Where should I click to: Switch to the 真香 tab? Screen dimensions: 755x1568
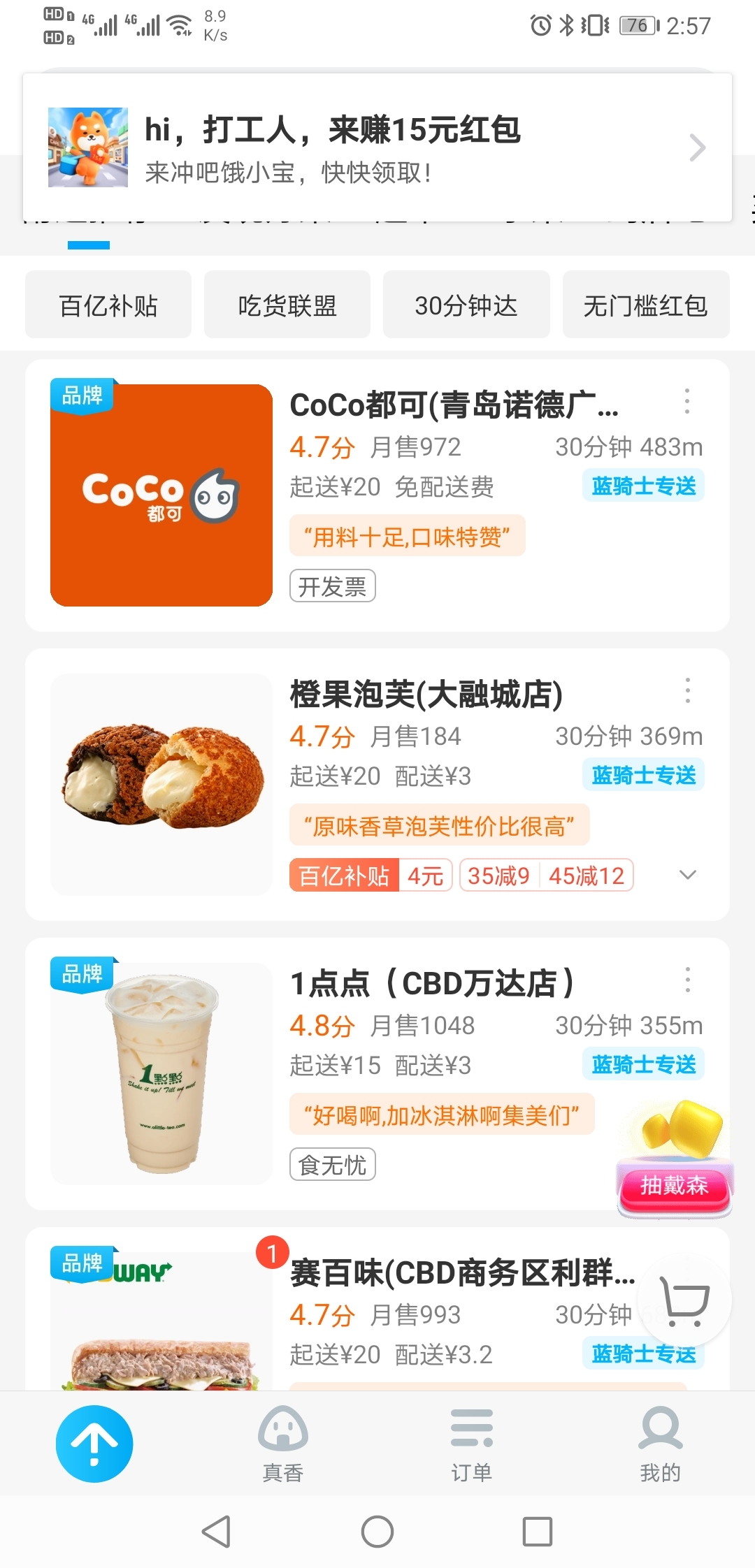(283, 1444)
